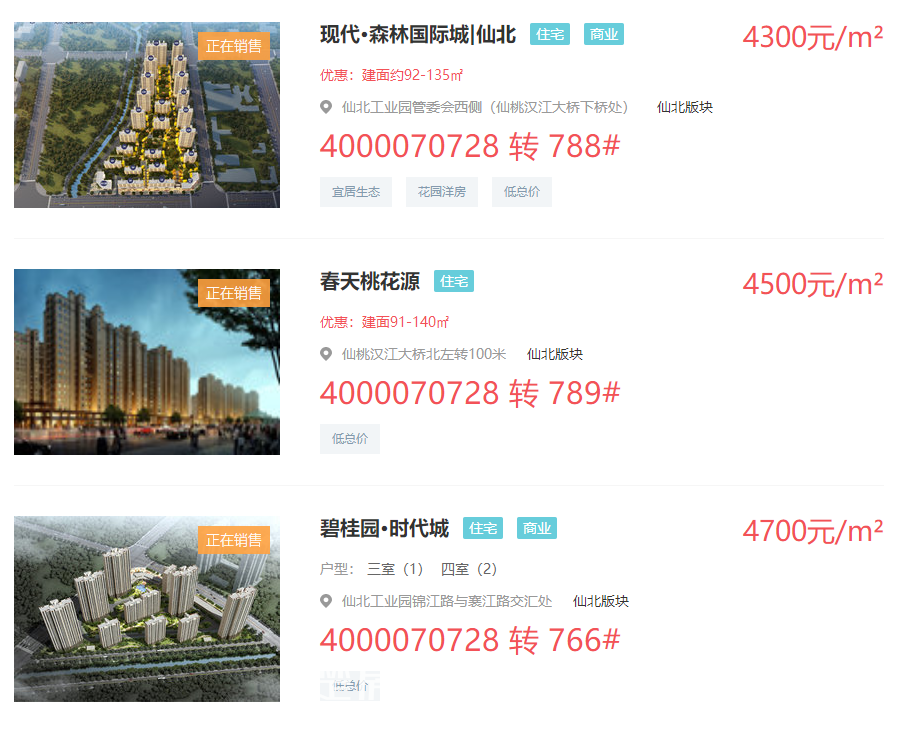
Task: View the 碧桂园·时代城 property photo
Action: pos(147,609)
